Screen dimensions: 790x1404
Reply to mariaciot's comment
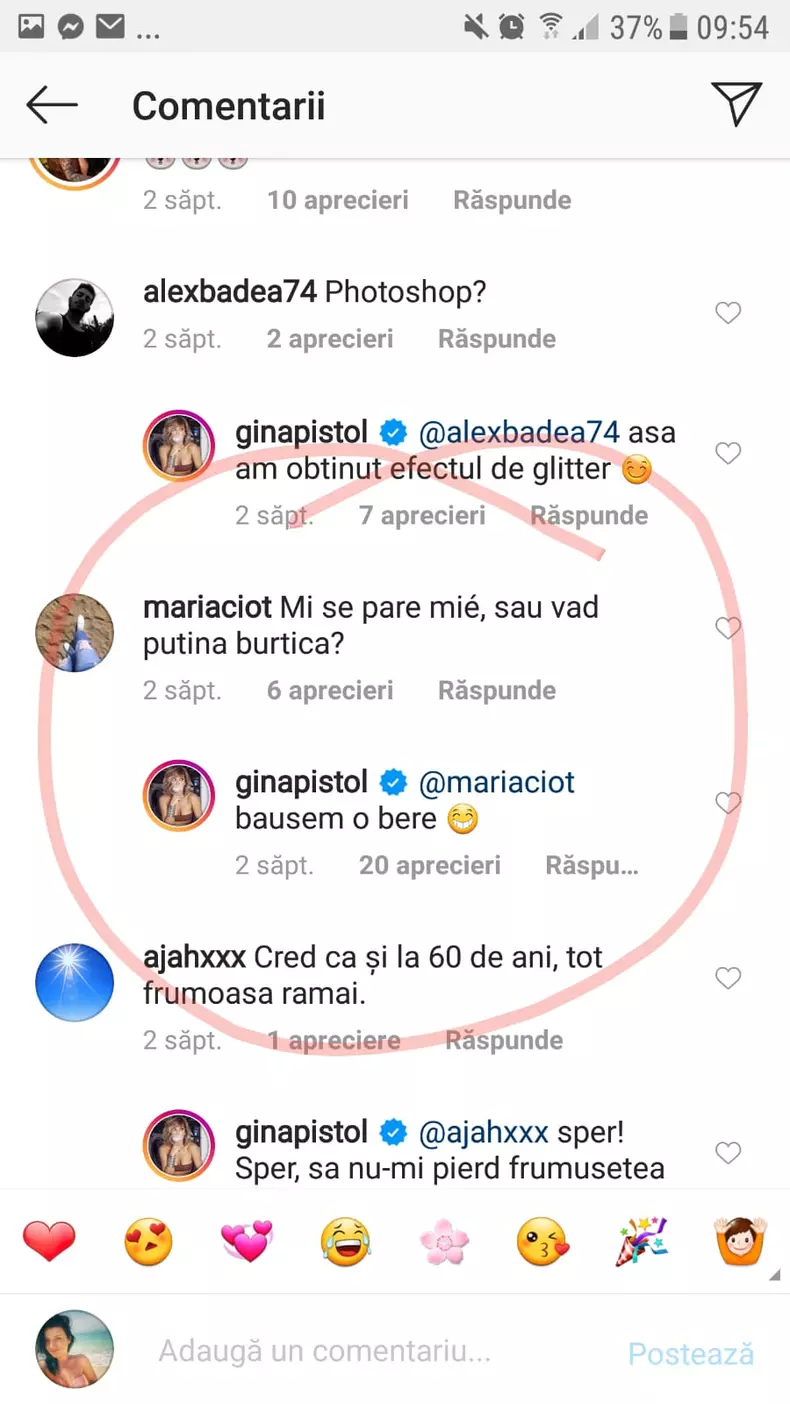(x=496, y=690)
